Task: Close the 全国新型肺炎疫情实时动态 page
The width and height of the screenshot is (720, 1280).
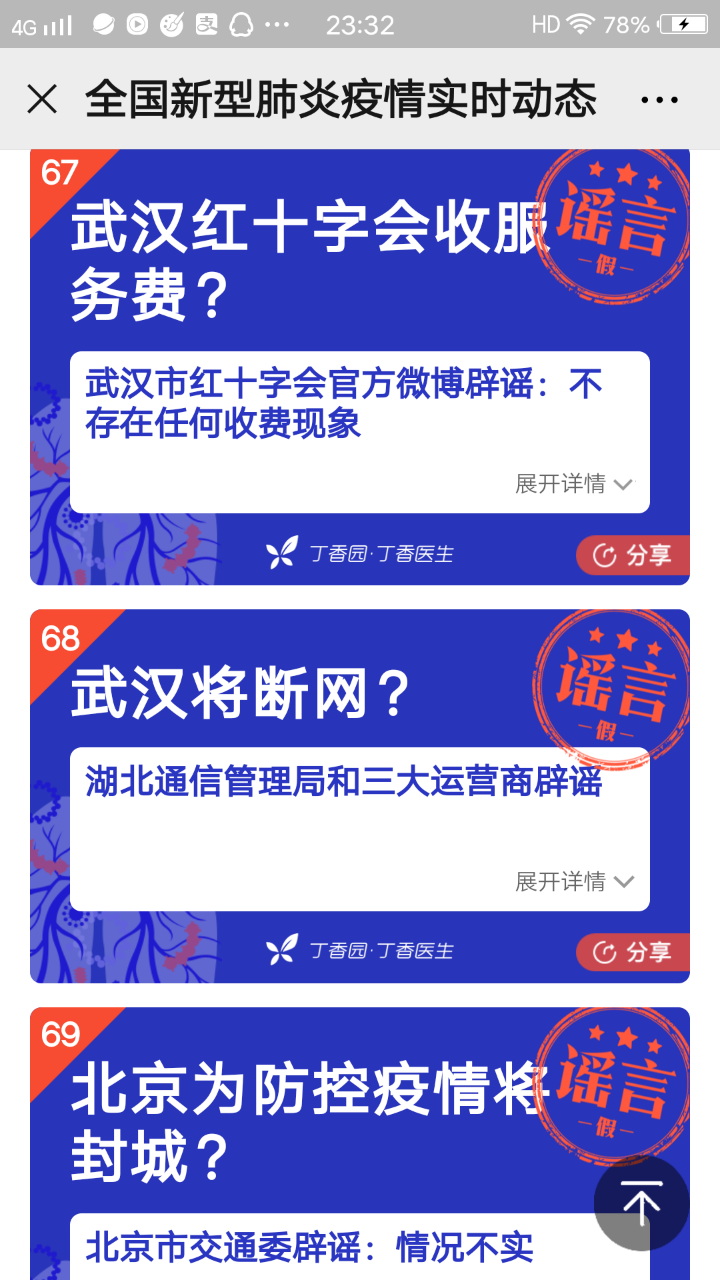Action: [x=42, y=99]
